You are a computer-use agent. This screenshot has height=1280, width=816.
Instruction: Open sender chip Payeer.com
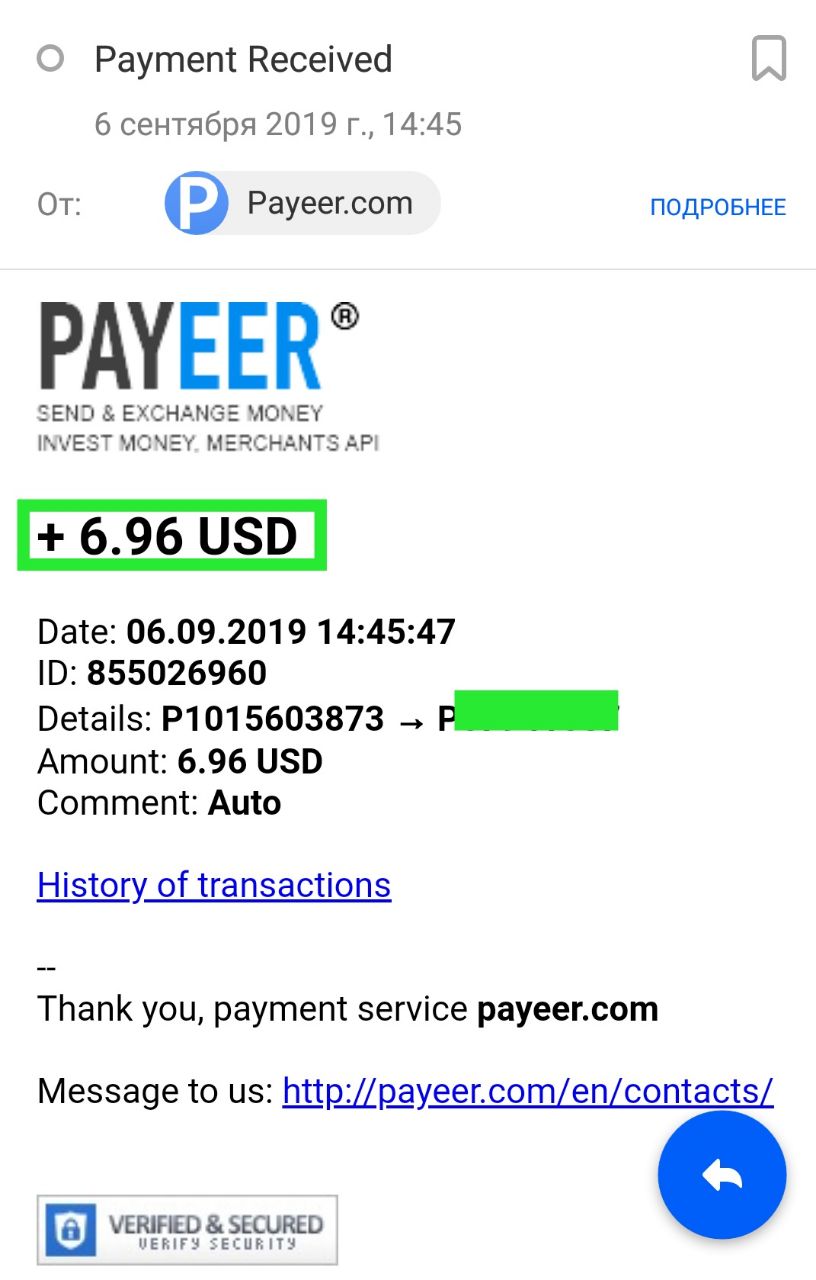click(302, 204)
